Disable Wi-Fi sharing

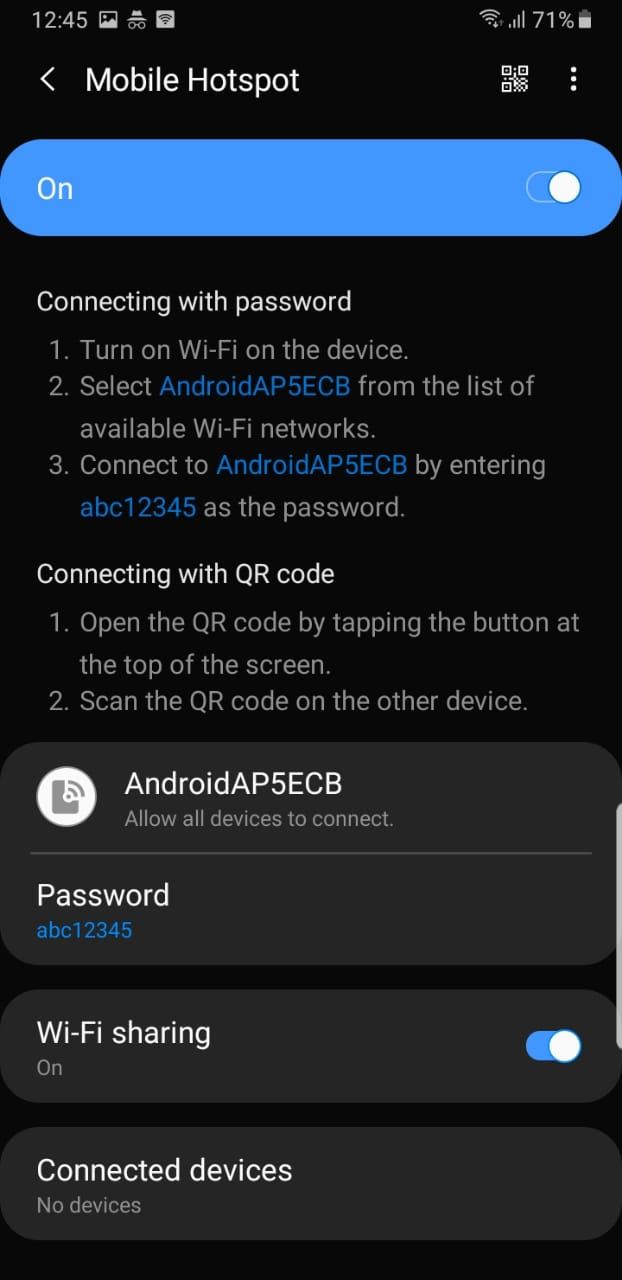(x=553, y=1046)
